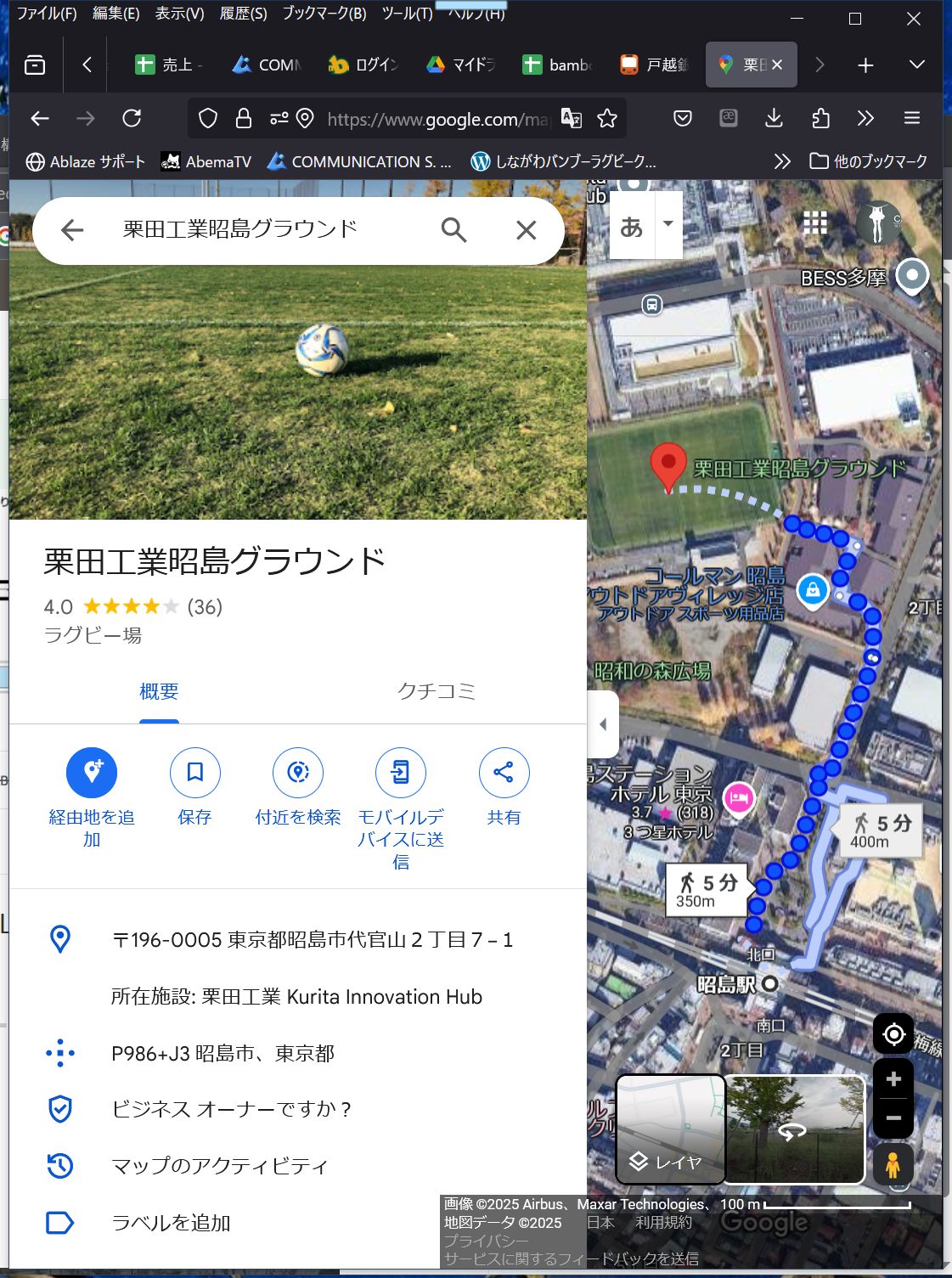Save this place with 保存
This screenshot has width=952, height=1278.
[x=194, y=772]
